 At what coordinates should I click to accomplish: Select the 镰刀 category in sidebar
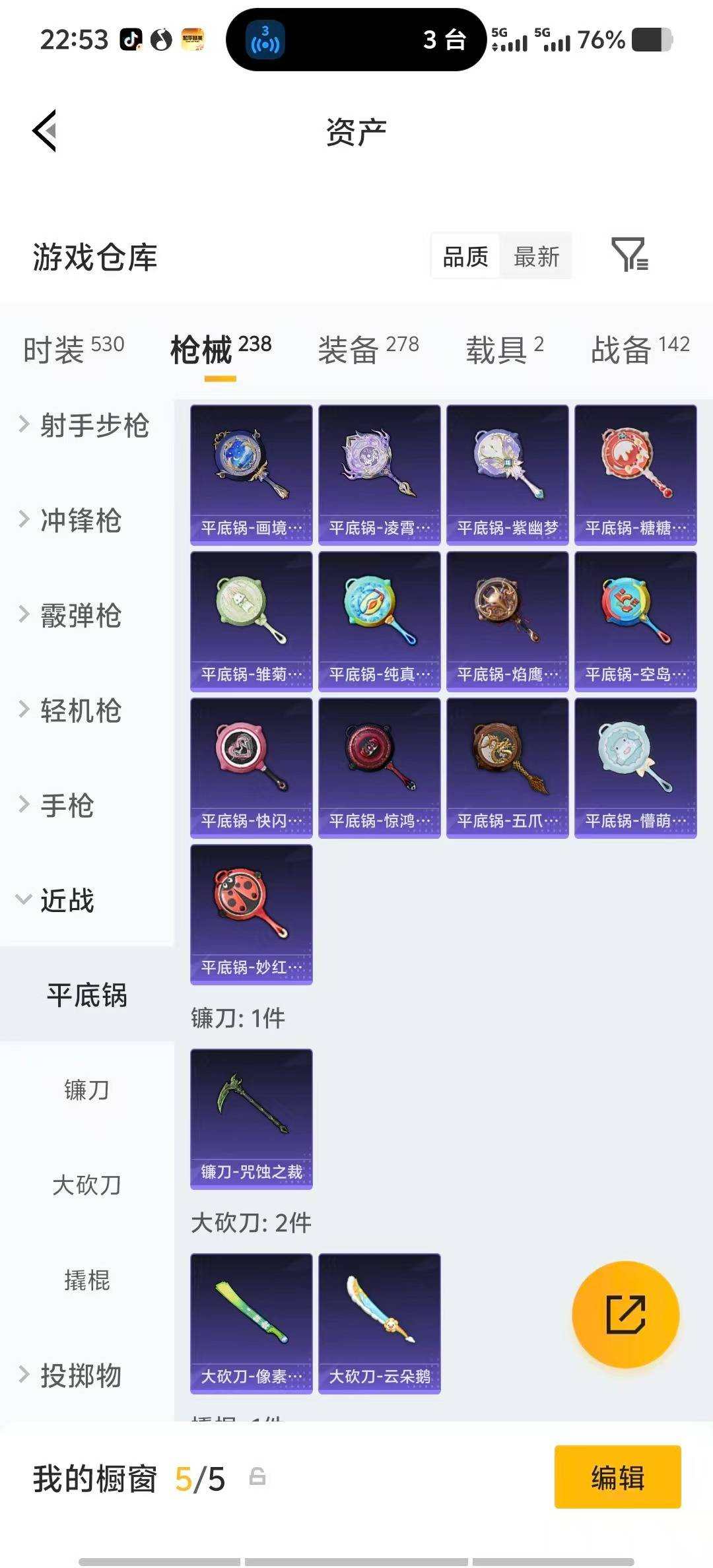pos(88,1090)
